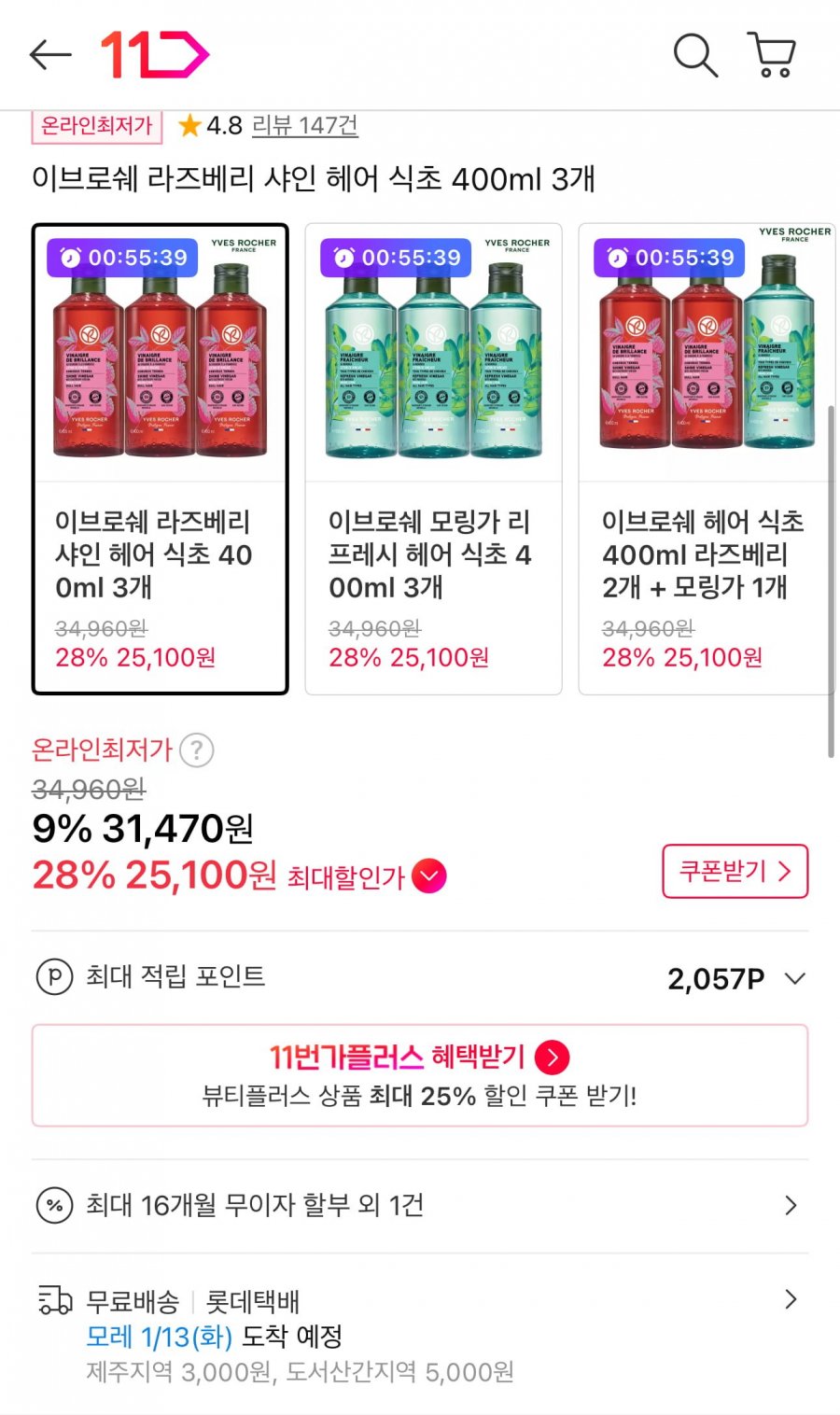
Task: Open the 11번가플러스 혜택받기 banner
Action: tap(420, 1075)
